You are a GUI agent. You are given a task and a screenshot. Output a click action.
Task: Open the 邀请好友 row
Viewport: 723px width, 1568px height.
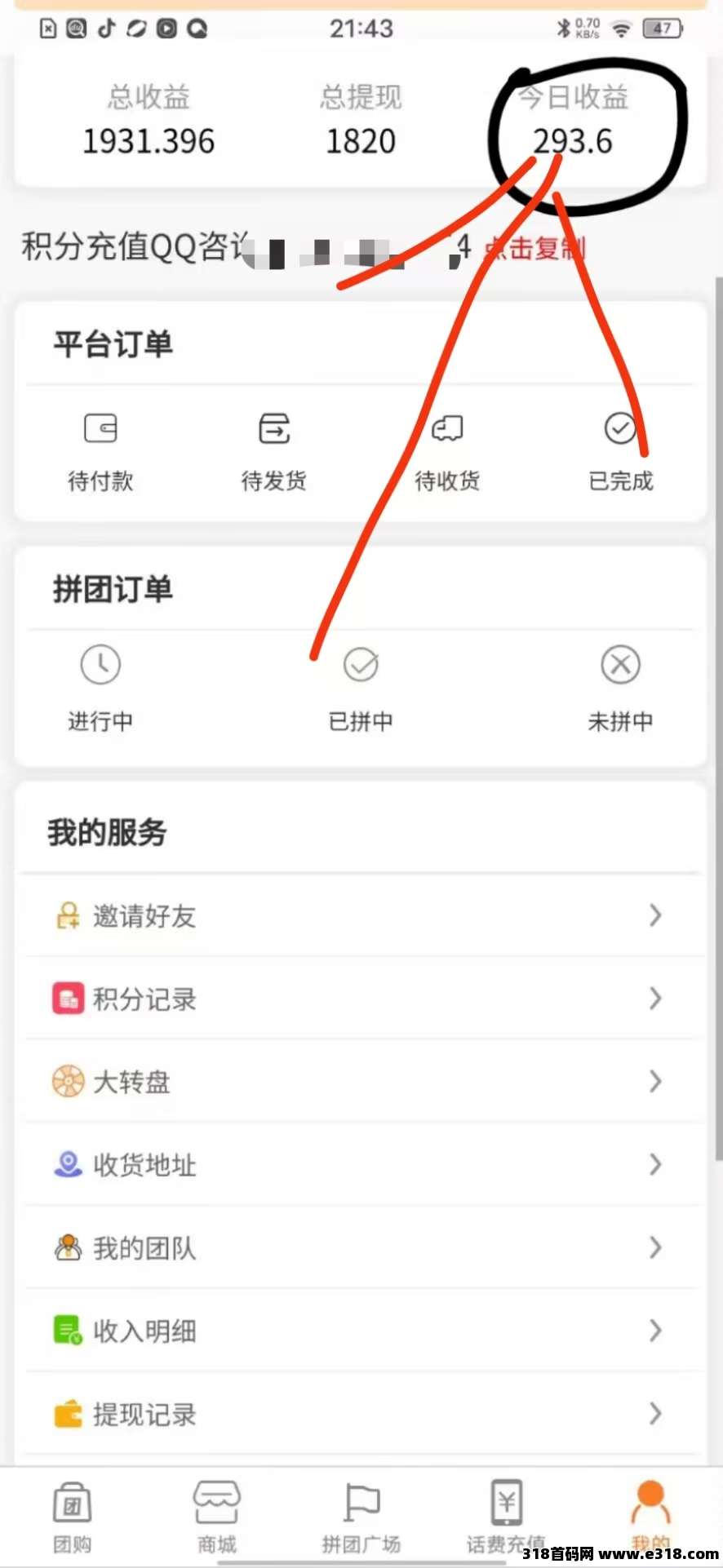pos(361,915)
